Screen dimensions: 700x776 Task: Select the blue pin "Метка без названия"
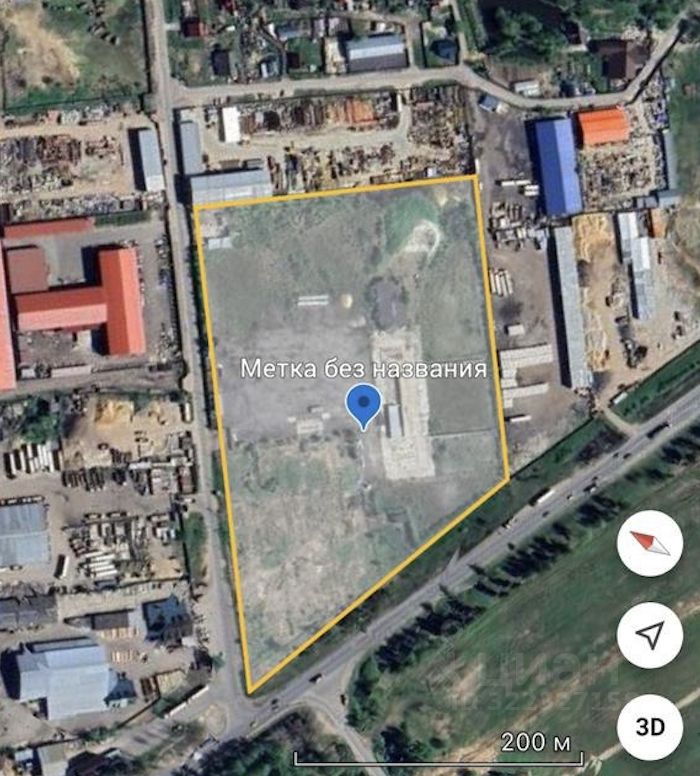pyautogui.click(x=363, y=405)
